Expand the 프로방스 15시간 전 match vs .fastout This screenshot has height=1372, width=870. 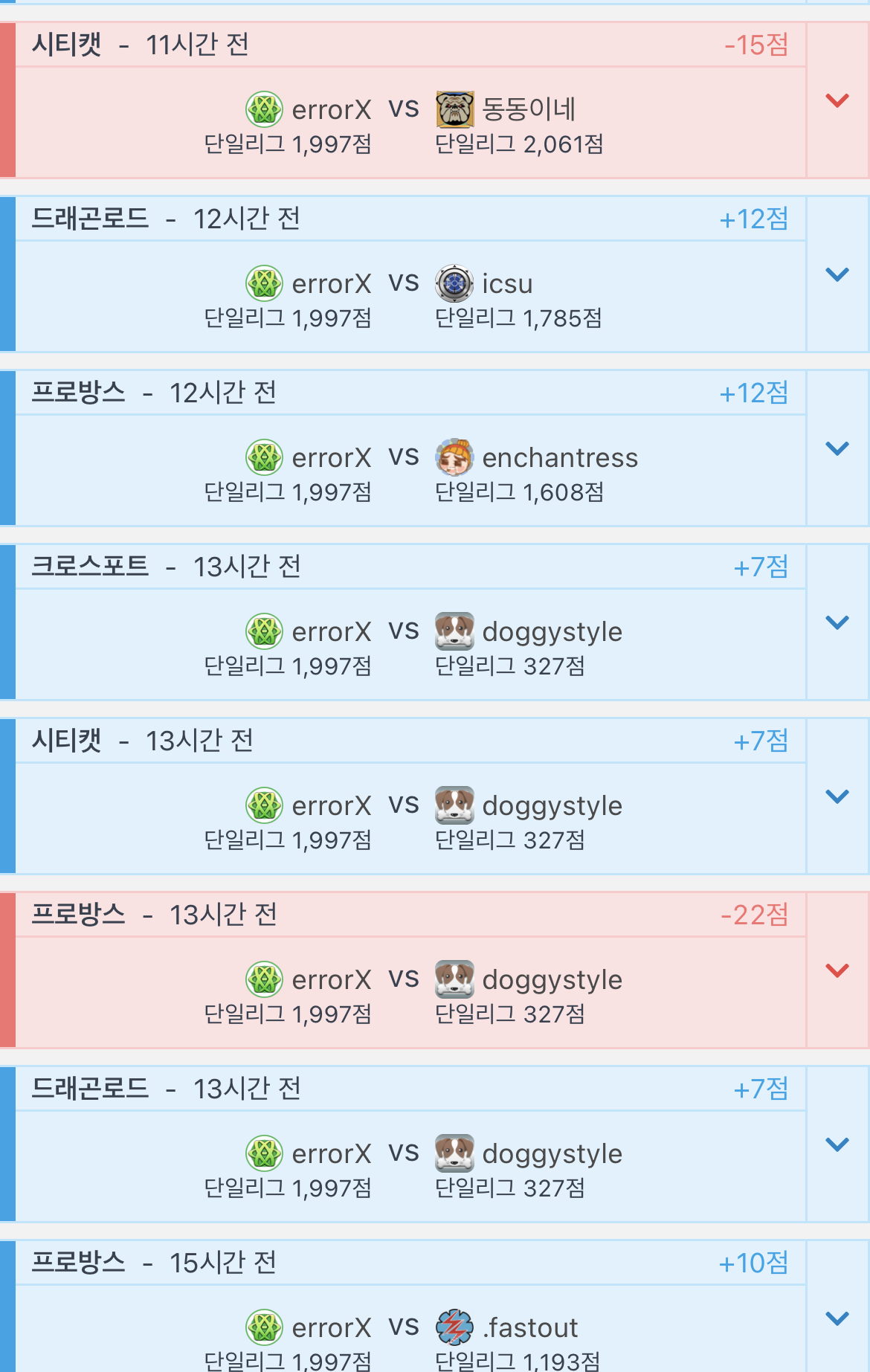pyautogui.click(x=837, y=1318)
